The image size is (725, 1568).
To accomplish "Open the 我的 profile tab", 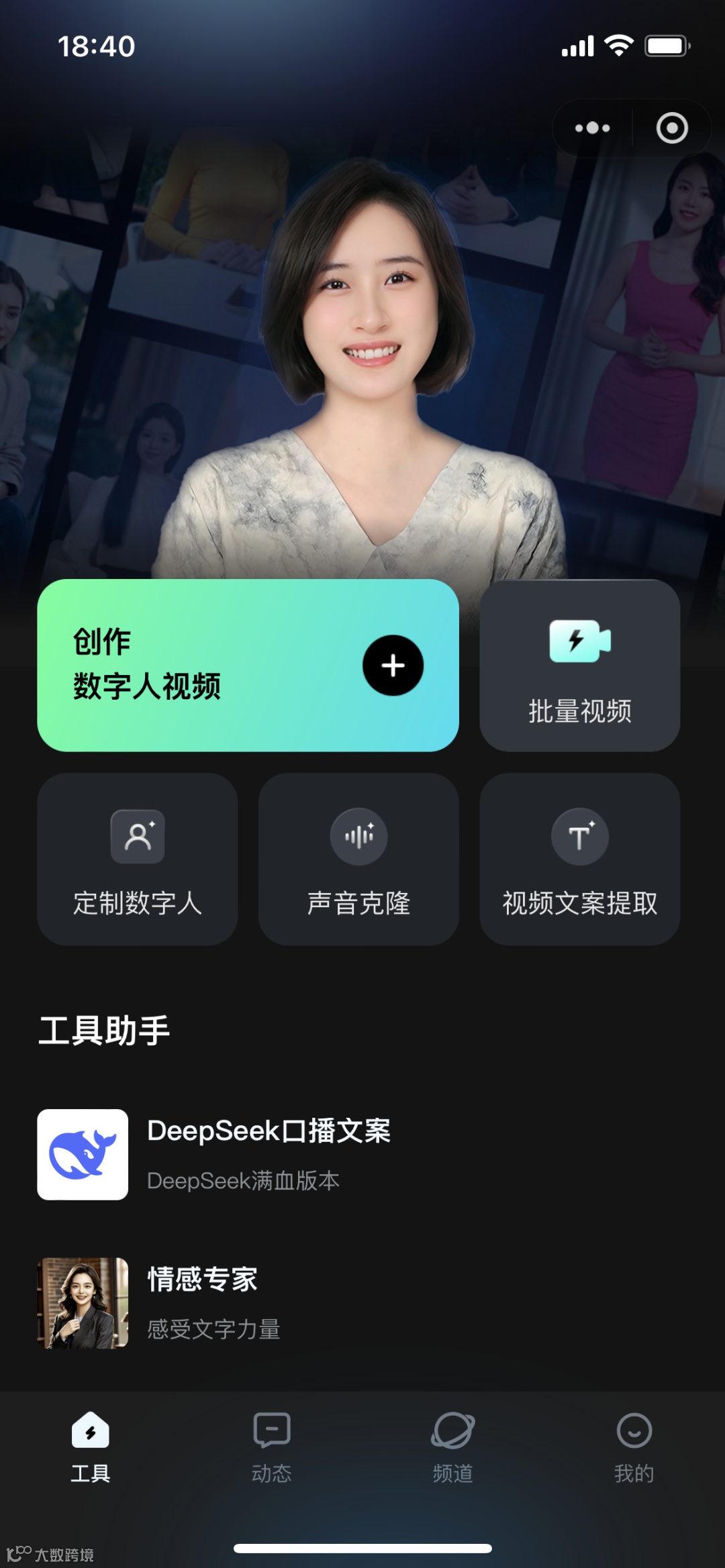I will coord(634,1447).
